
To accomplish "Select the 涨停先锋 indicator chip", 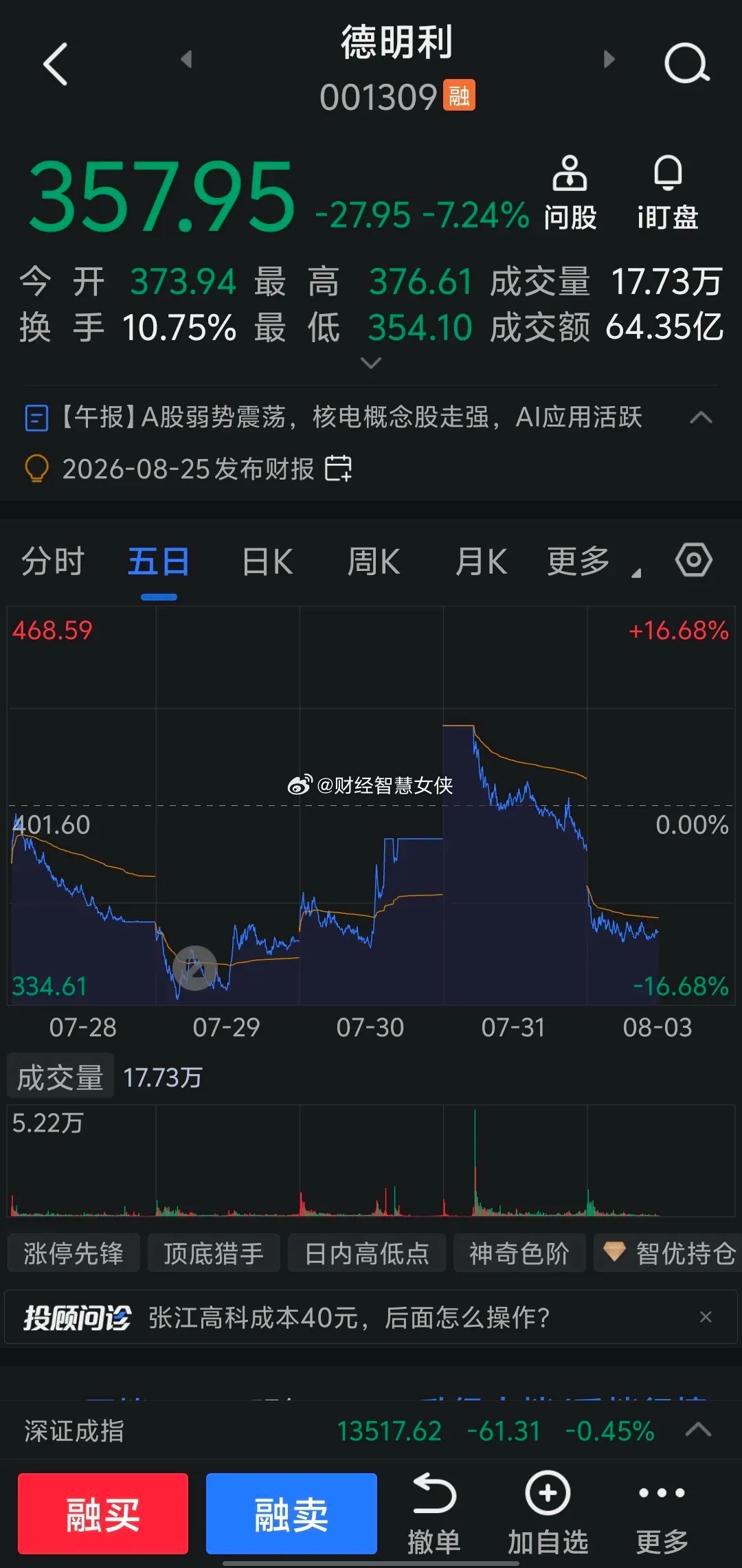I will (x=74, y=1253).
